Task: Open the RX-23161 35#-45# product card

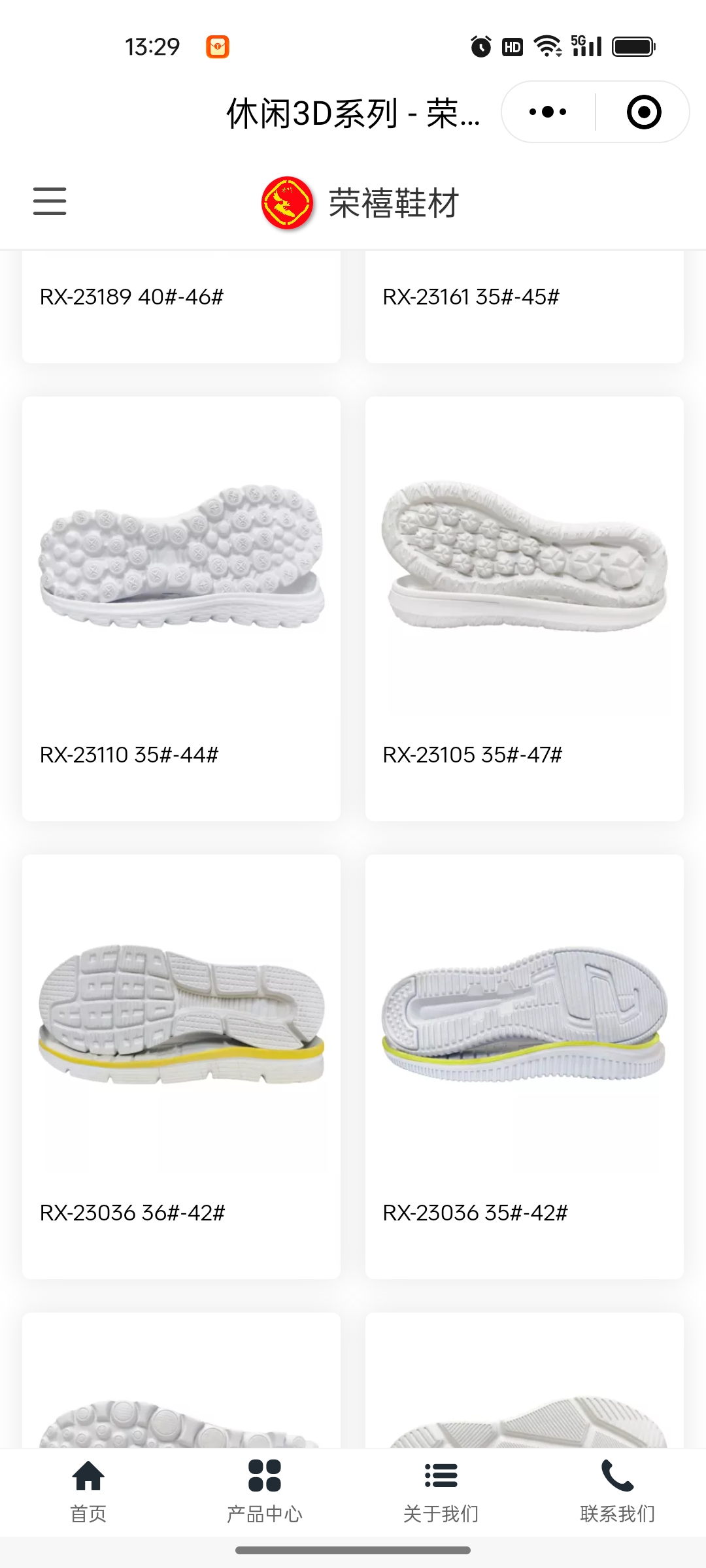Action: 524,306
